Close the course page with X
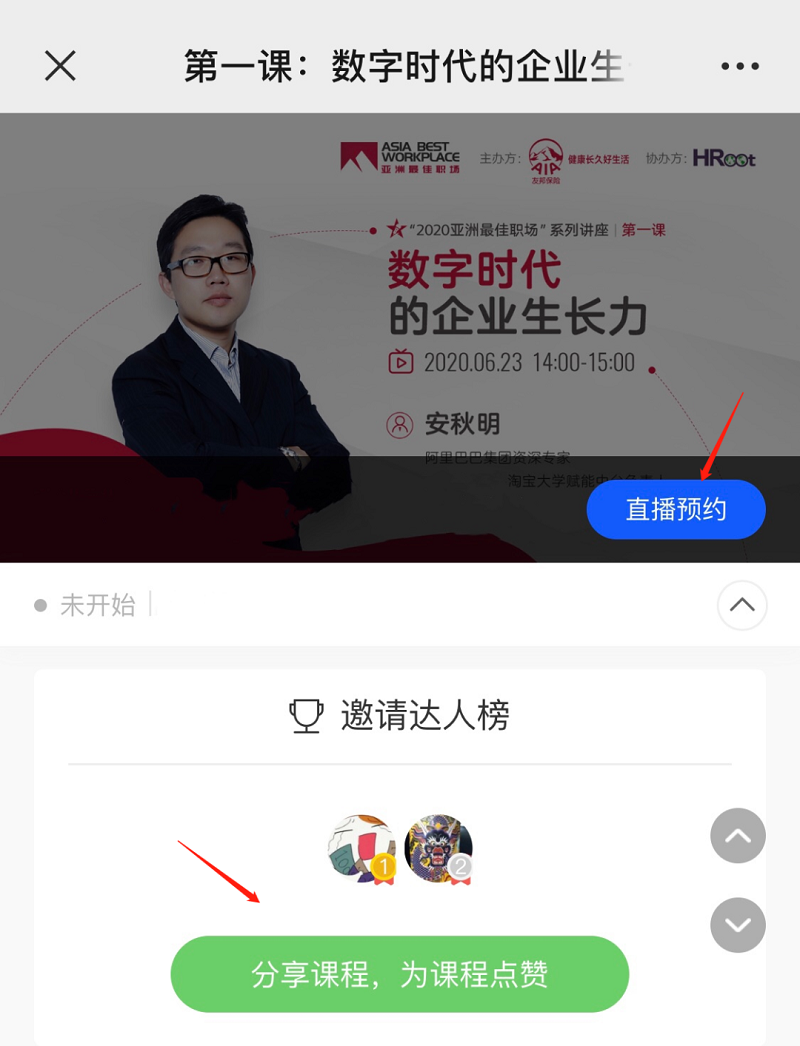The height and width of the screenshot is (1046, 800). [x=60, y=67]
